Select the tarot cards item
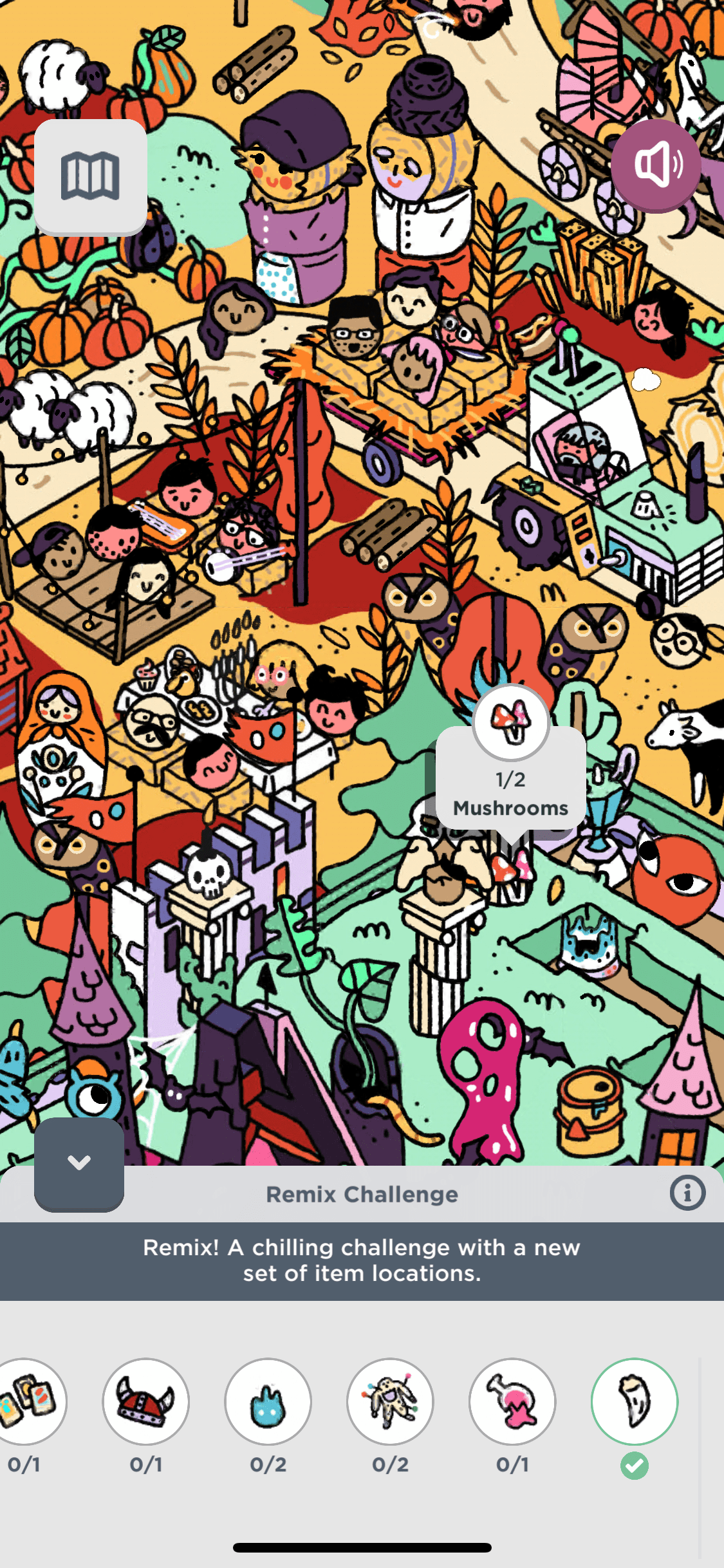Image resolution: width=724 pixels, height=1568 pixels. click(27, 1401)
